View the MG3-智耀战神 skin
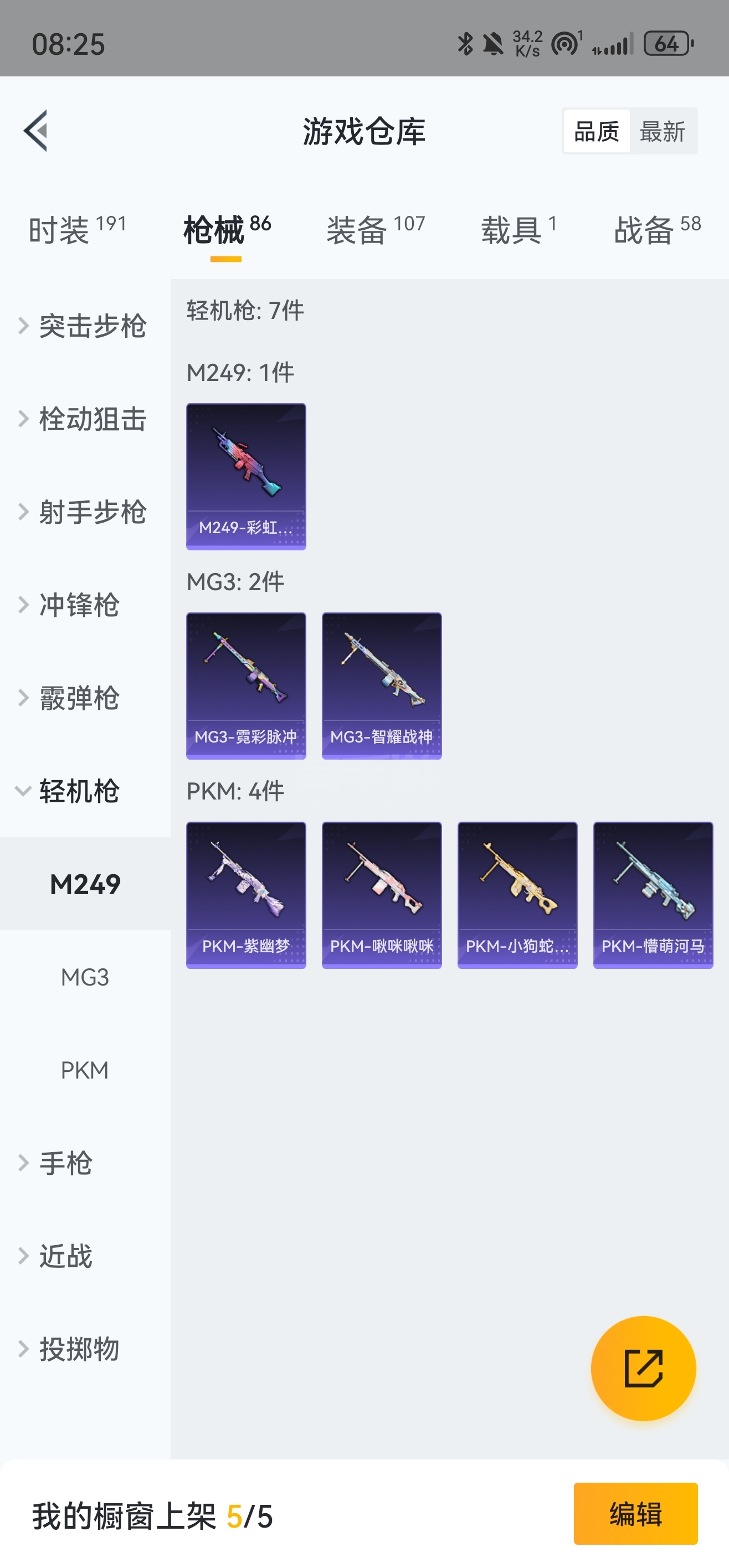The width and height of the screenshot is (729, 1568). click(x=381, y=685)
